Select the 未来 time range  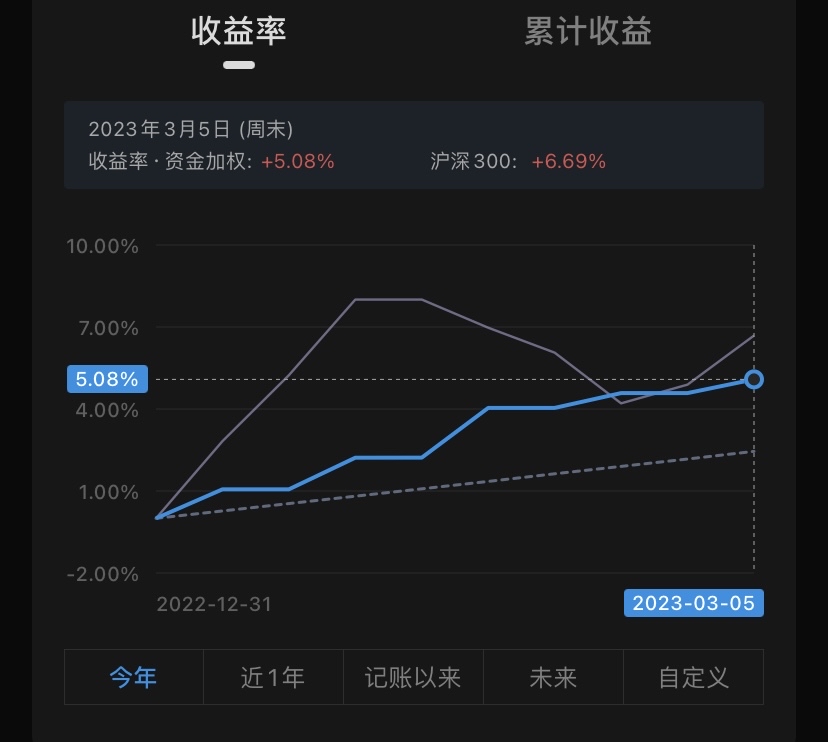tap(553, 677)
